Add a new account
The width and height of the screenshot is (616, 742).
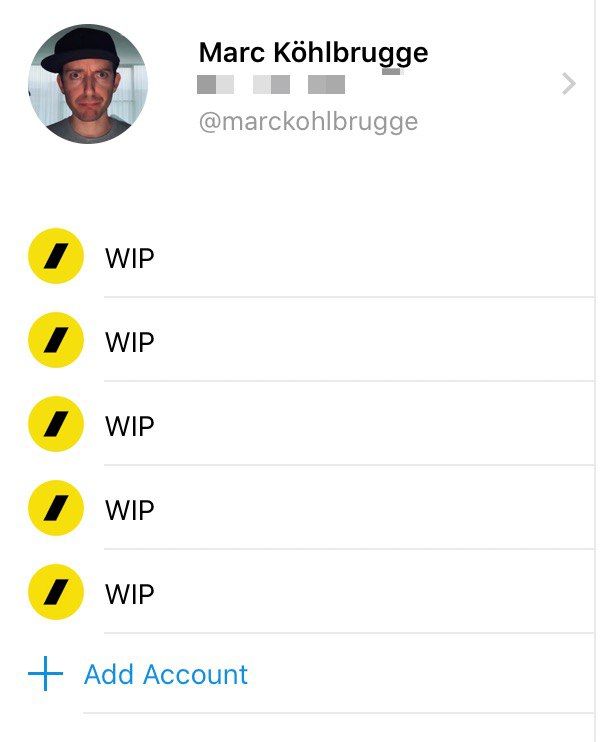[x=165, y=675]
